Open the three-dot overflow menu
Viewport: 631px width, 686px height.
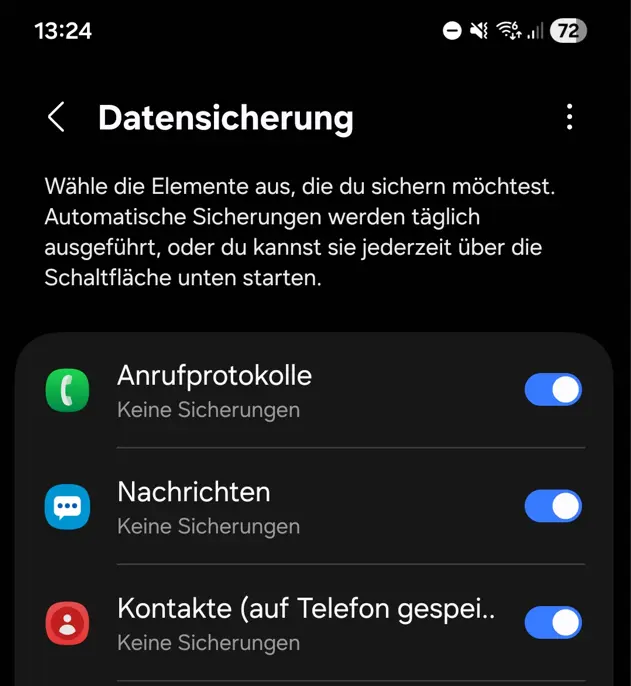click(x=569, y=117)
